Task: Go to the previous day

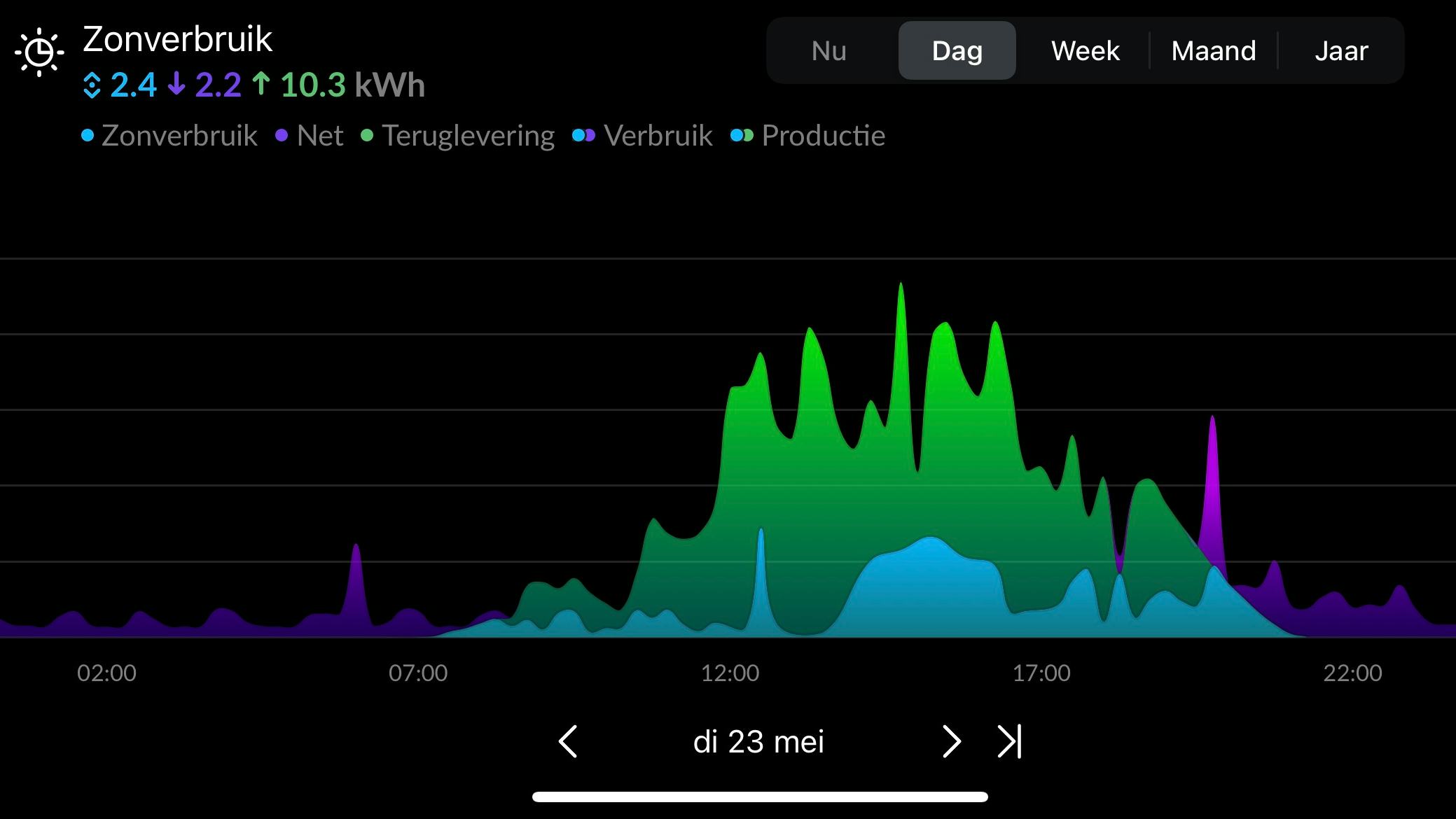Action: click(x=568, y=741)
